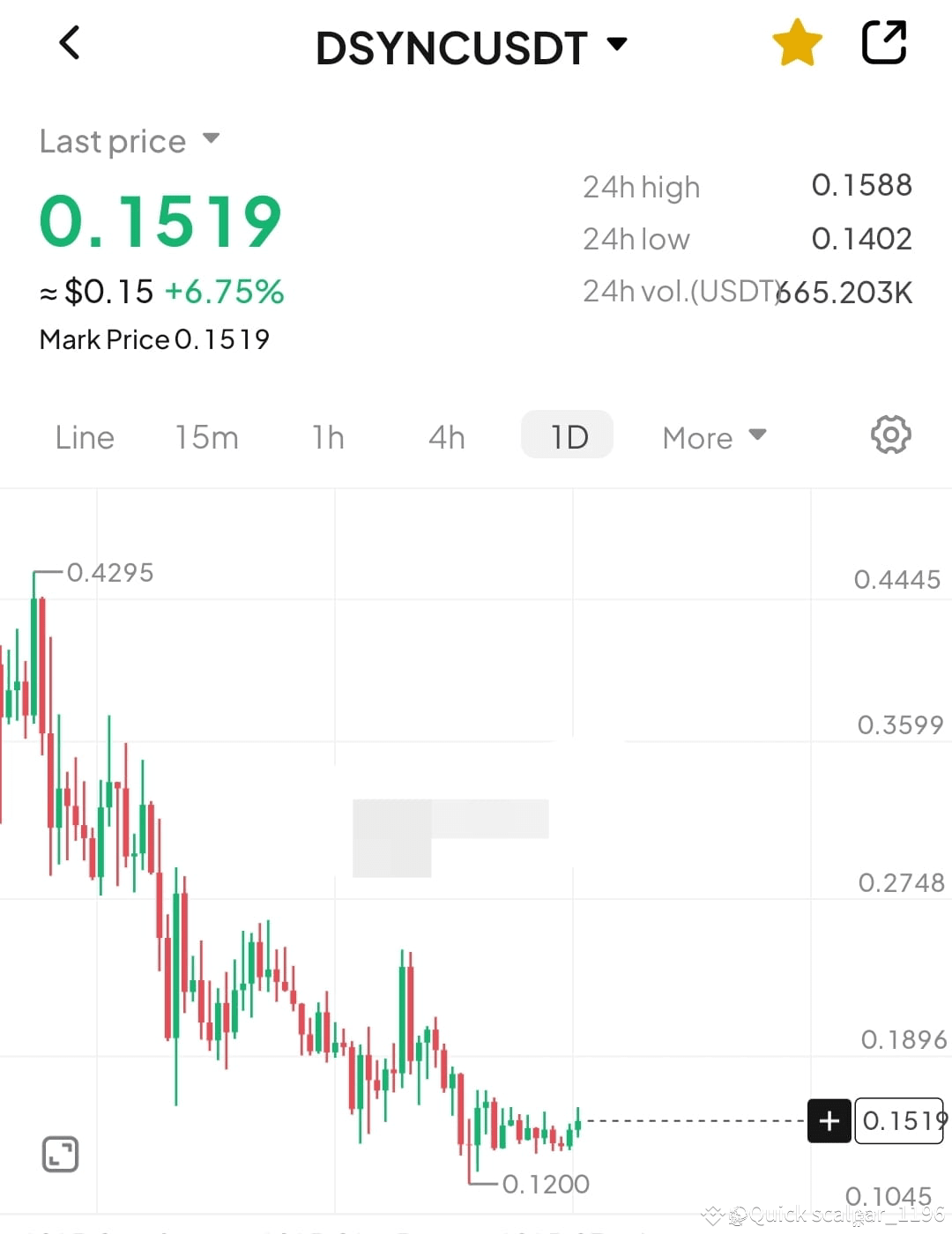Share the DSYNCUSDT chart
952x1234 pixels.
(x=883, y=41)
